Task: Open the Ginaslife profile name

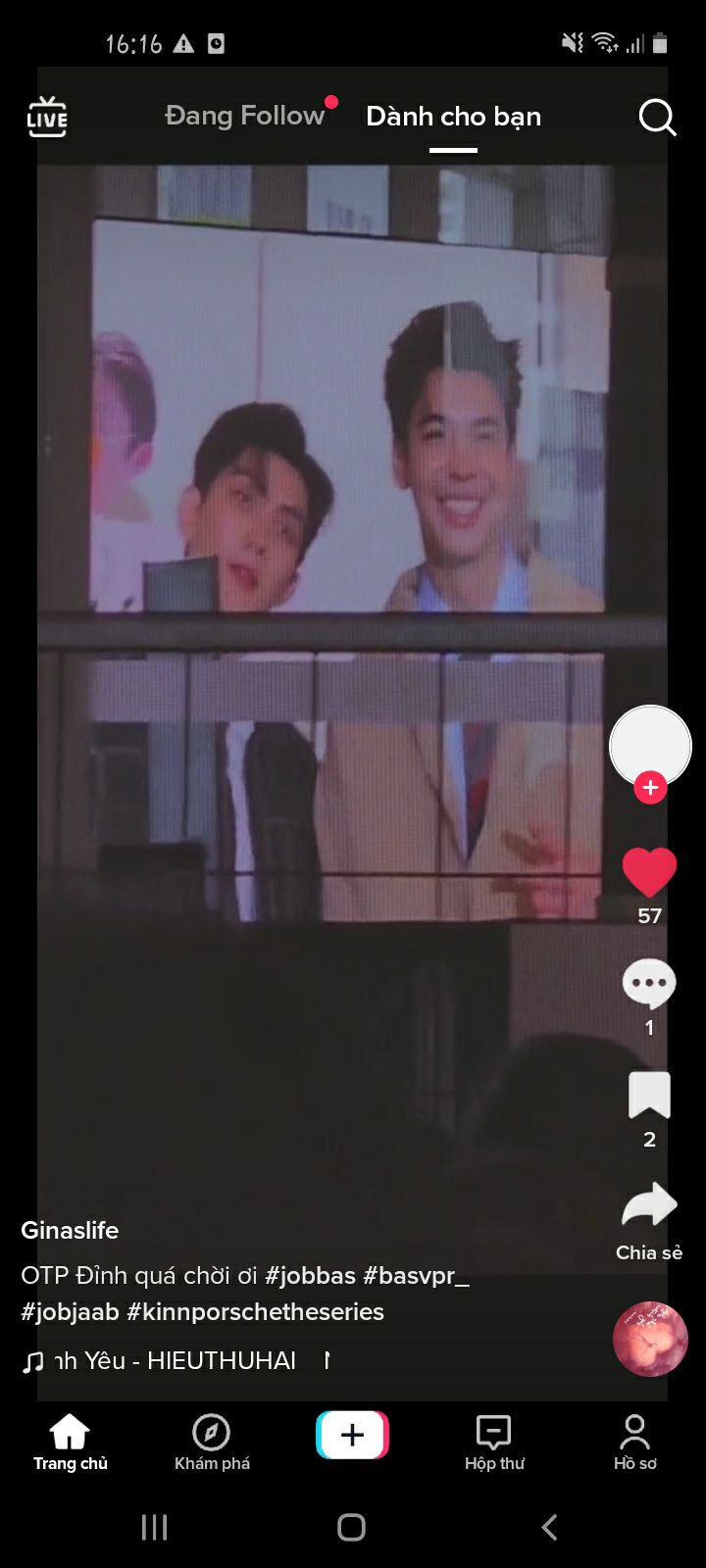Action: pyautogui.click(x=70, y=1230)
